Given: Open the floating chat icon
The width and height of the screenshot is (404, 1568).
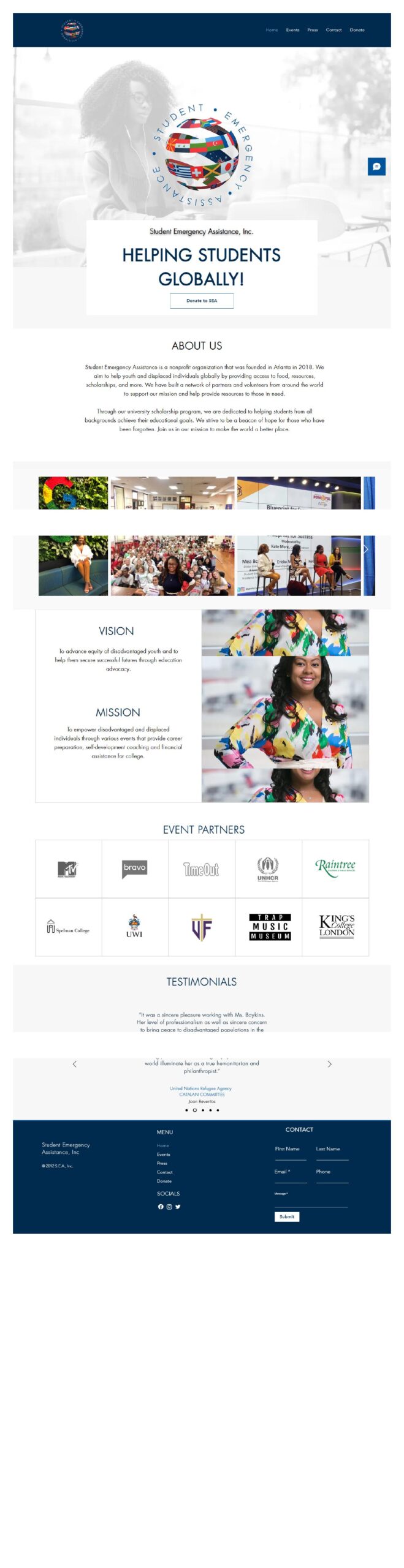Looking at the screenshot, I should pyautogui.click(x=376, y=167).
